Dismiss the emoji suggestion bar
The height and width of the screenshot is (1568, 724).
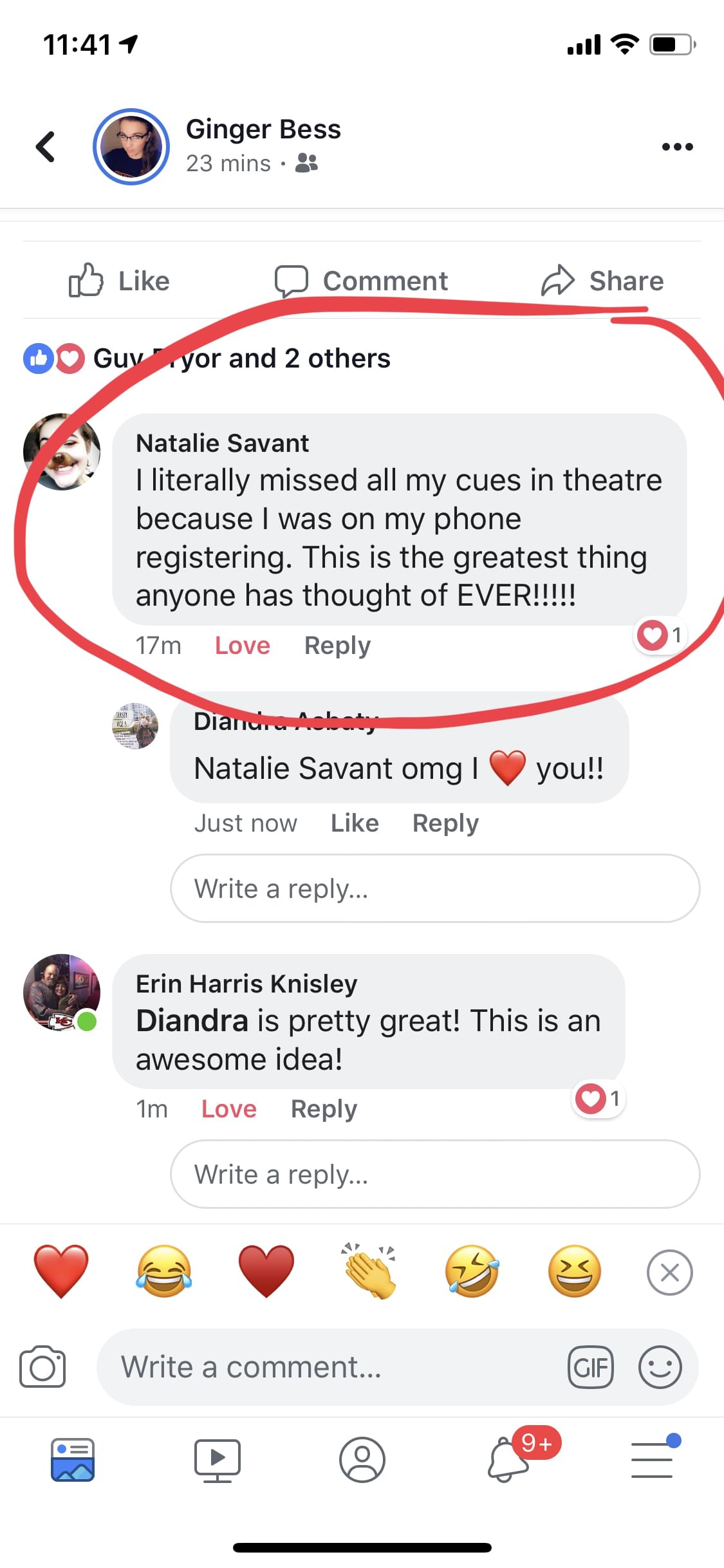(669, 1273)
